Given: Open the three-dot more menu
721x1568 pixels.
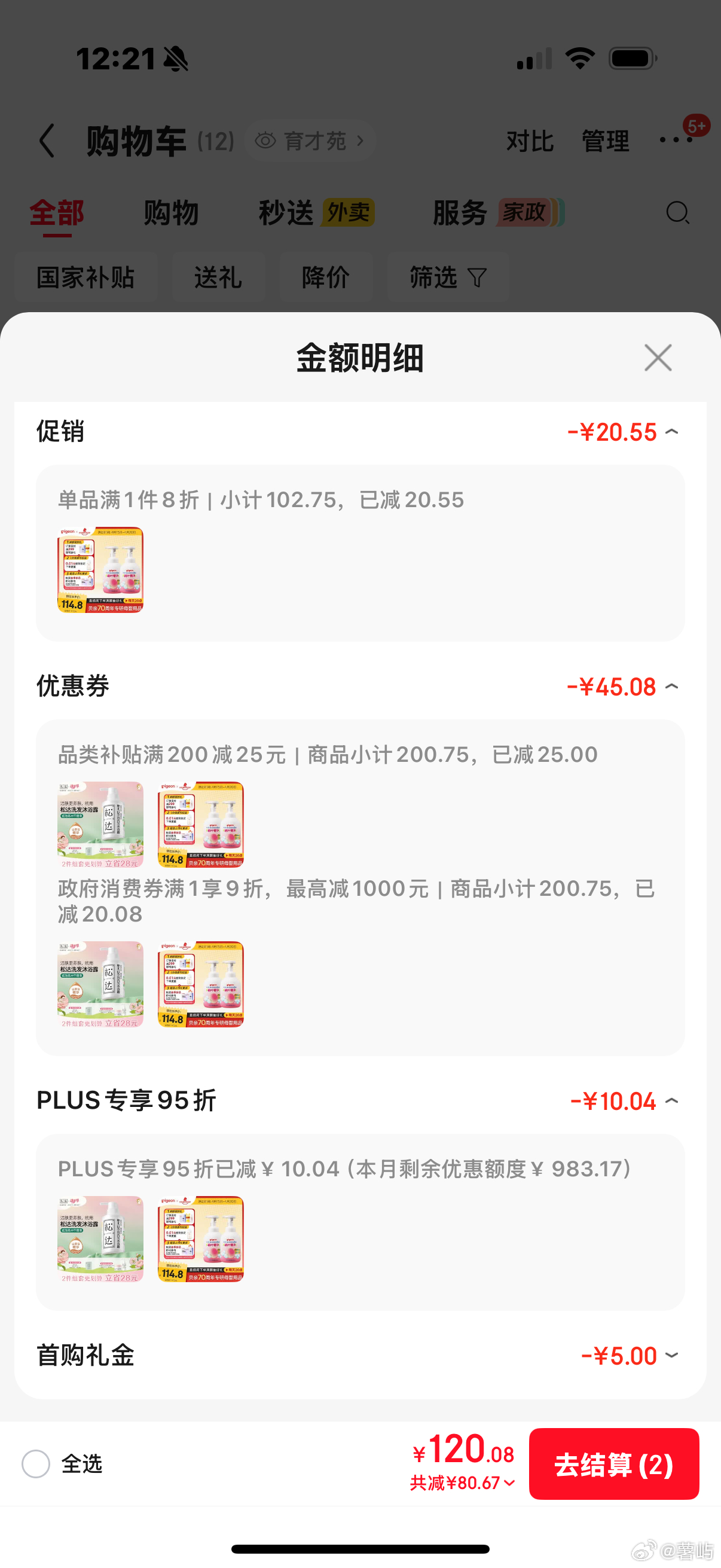Looking at the screenshot, I should pyautogui.click(x=676, y=140).
